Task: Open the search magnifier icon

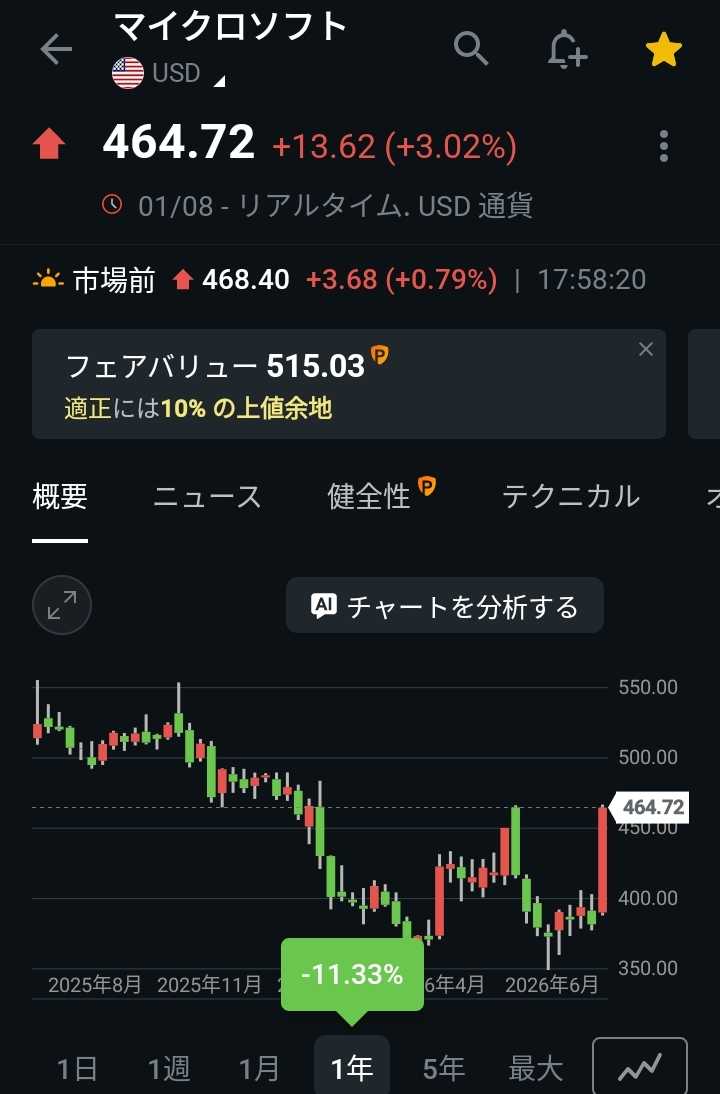Action: point(471,49)
